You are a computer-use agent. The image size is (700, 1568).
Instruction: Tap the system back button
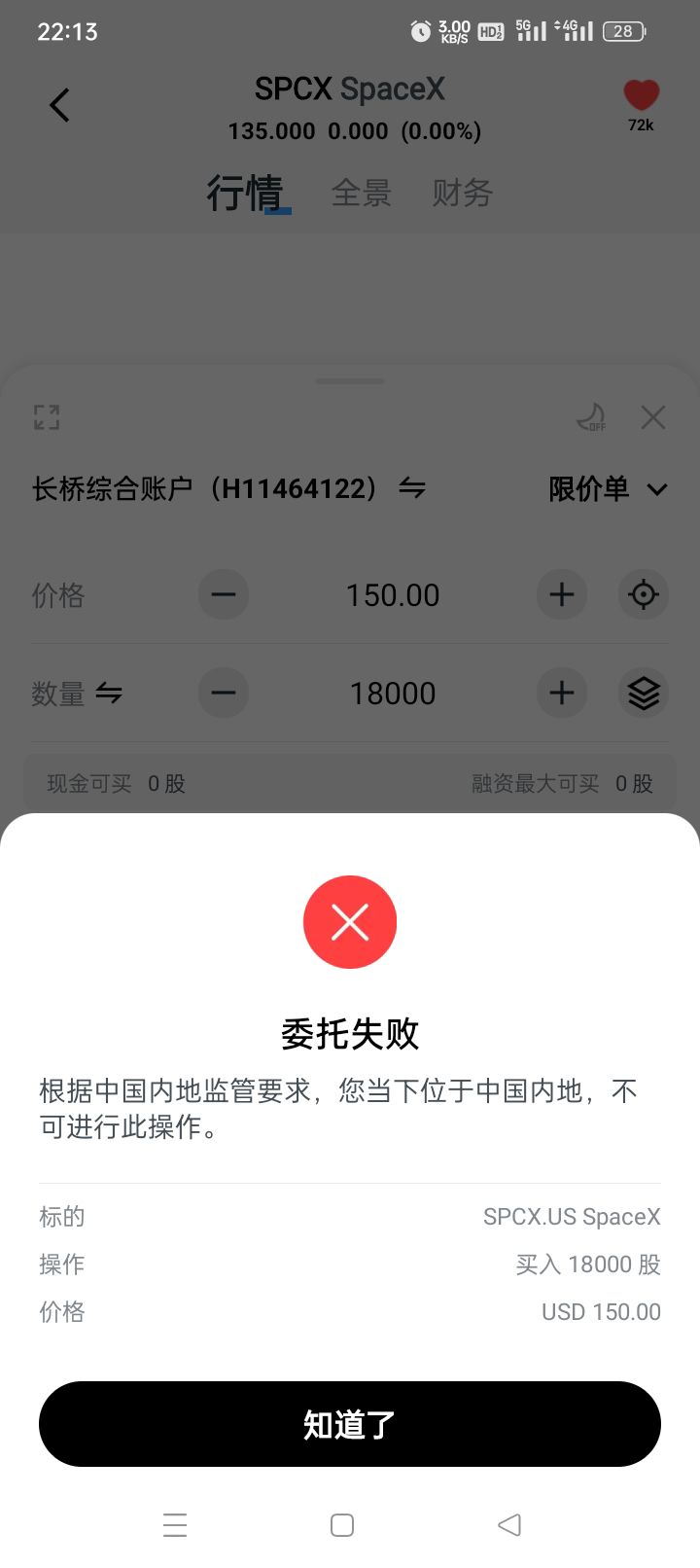coord(509,1524)
